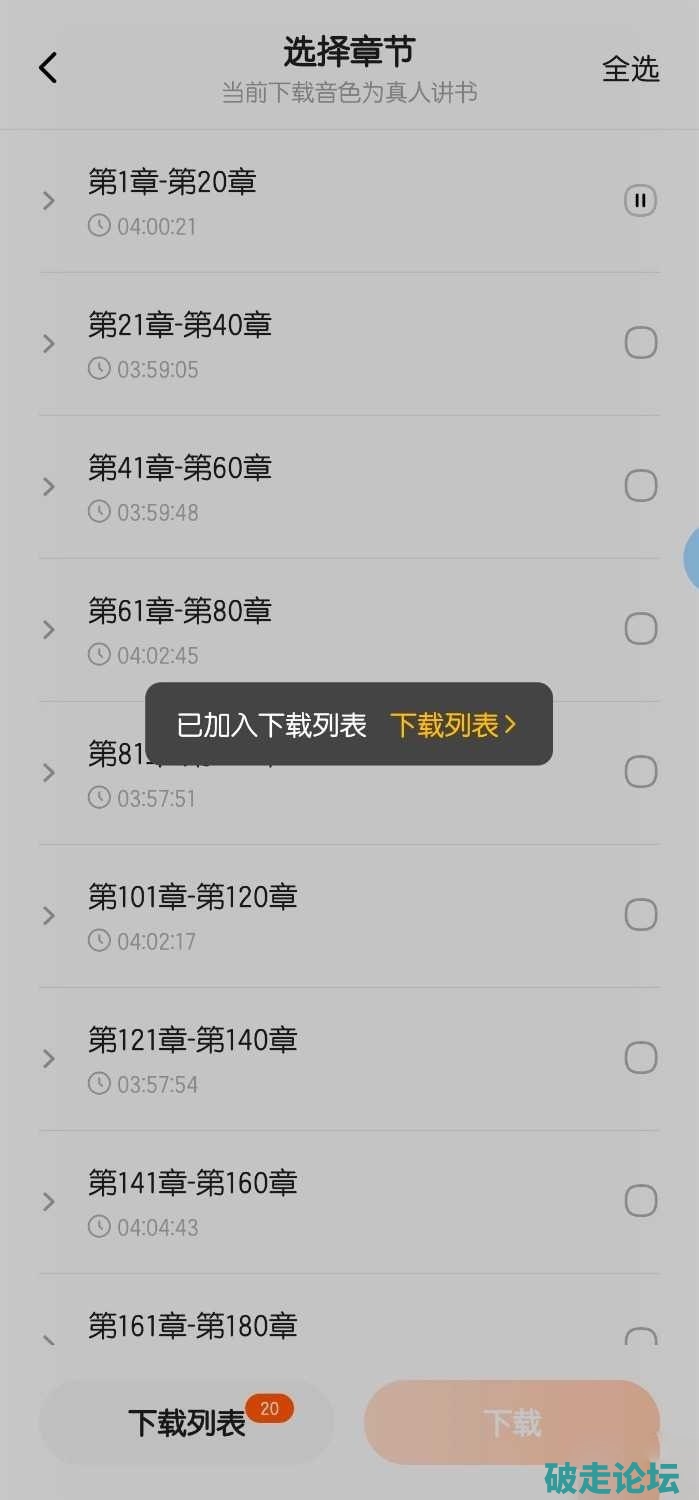This screenshot has width=699, height=1500.
Task: Expand the 第1章-第20章 group
Action: (48, 201)
